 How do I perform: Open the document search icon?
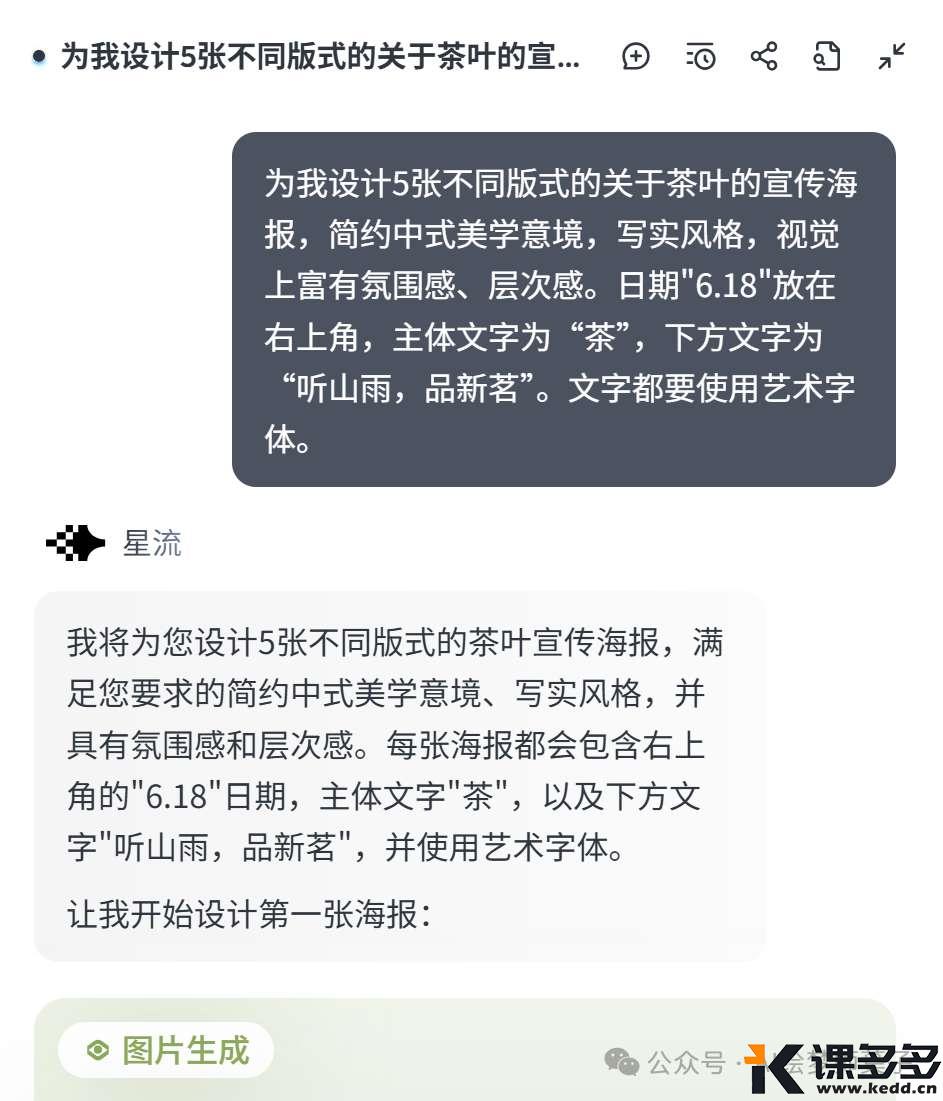pos(827,57)
